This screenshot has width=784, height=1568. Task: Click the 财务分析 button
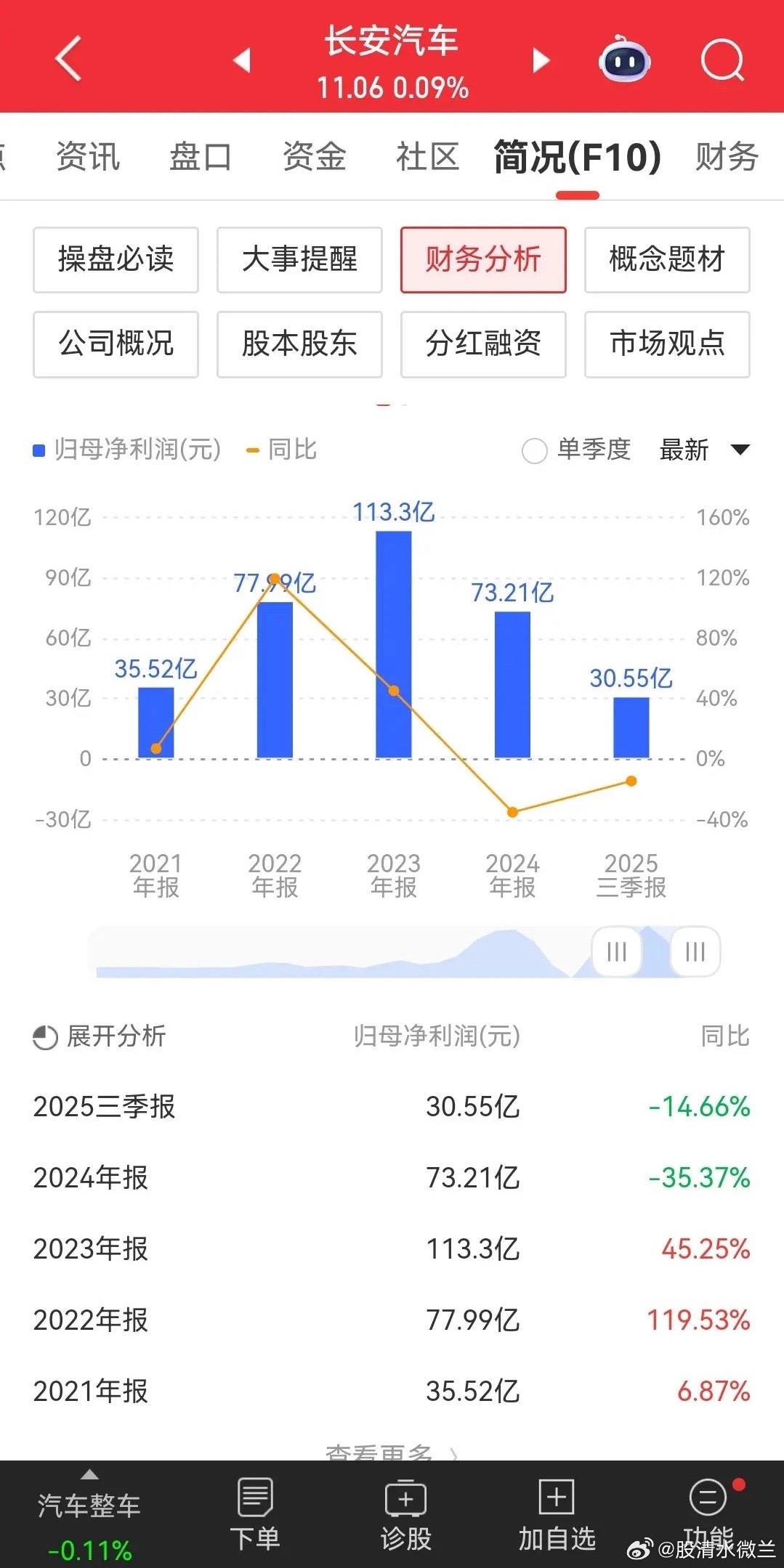(x=483, y=260)
